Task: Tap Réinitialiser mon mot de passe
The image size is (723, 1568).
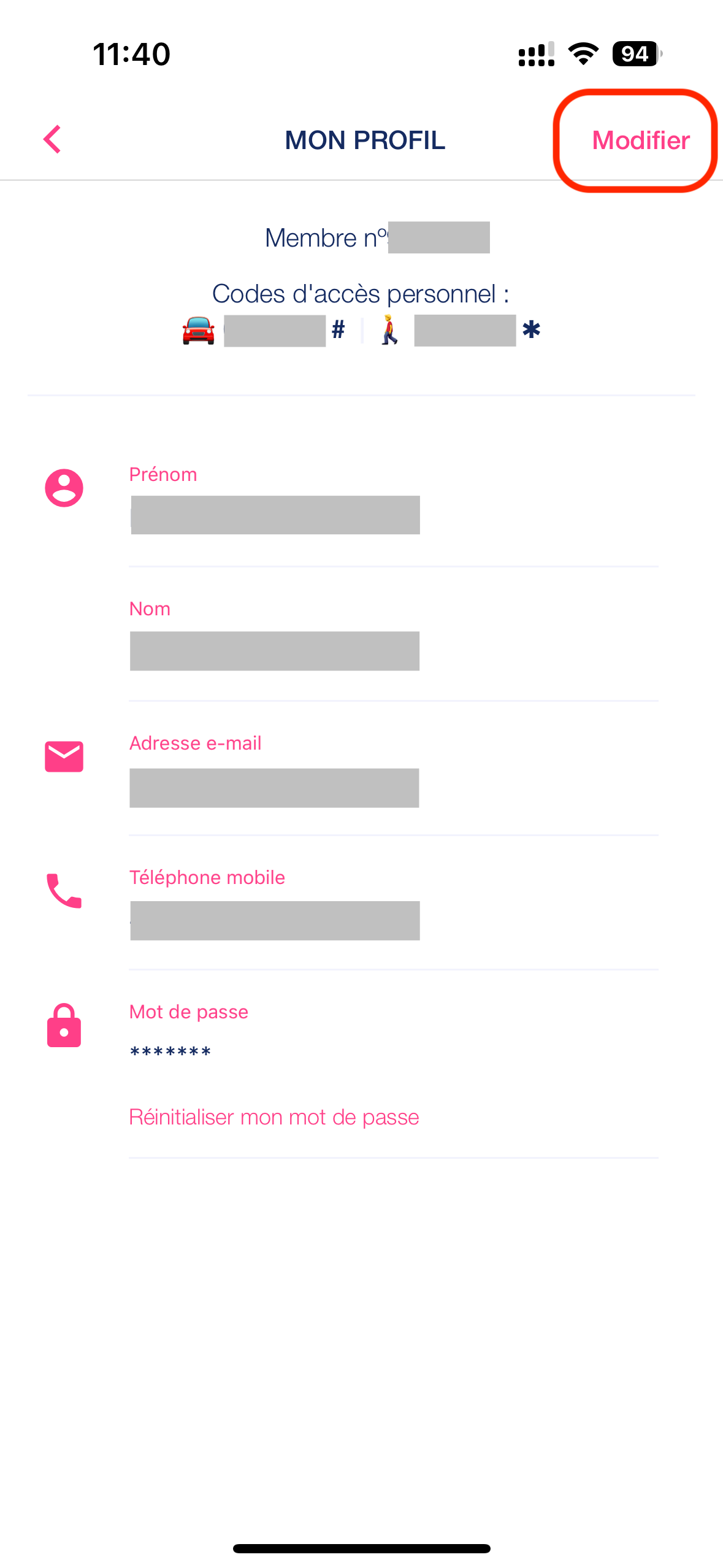Action: tap(274, 1117)
